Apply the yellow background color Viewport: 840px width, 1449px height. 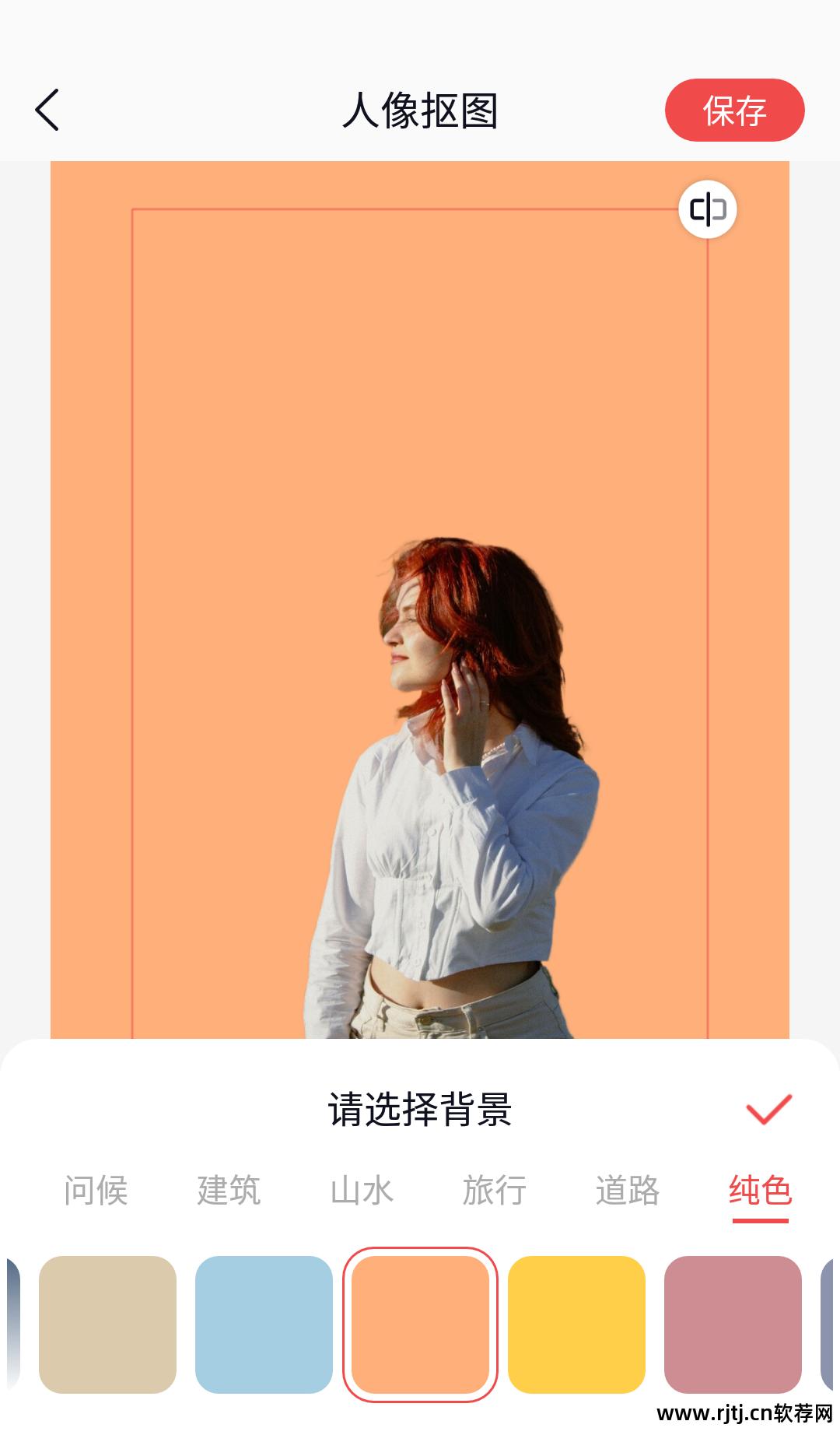pos(576,1324)
